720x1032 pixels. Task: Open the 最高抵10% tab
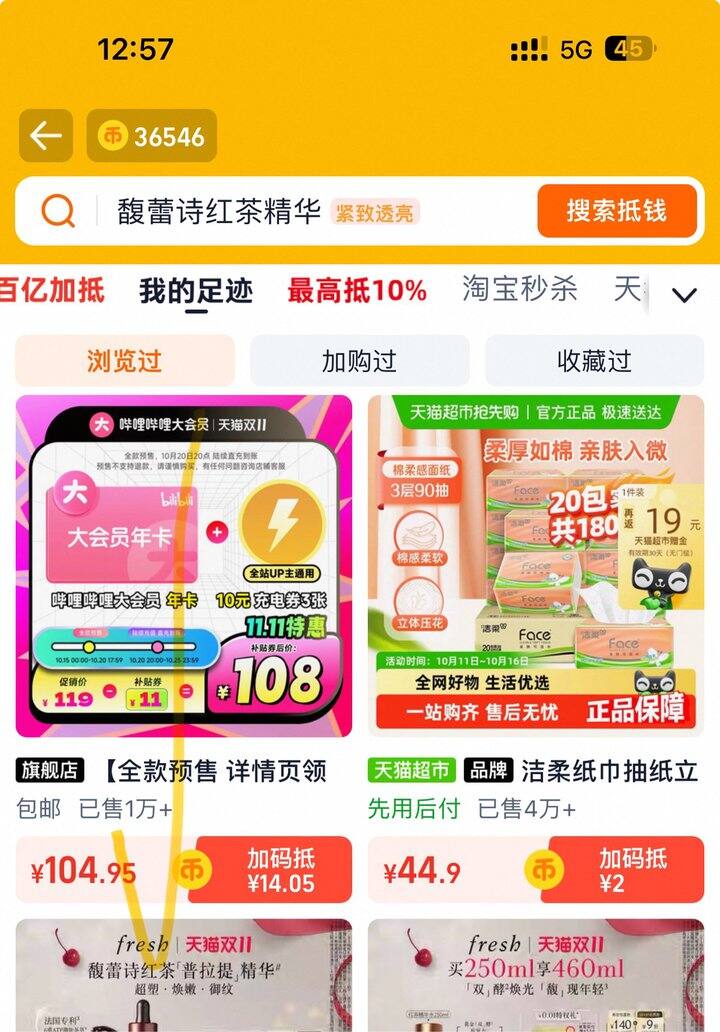click(357, 290)
